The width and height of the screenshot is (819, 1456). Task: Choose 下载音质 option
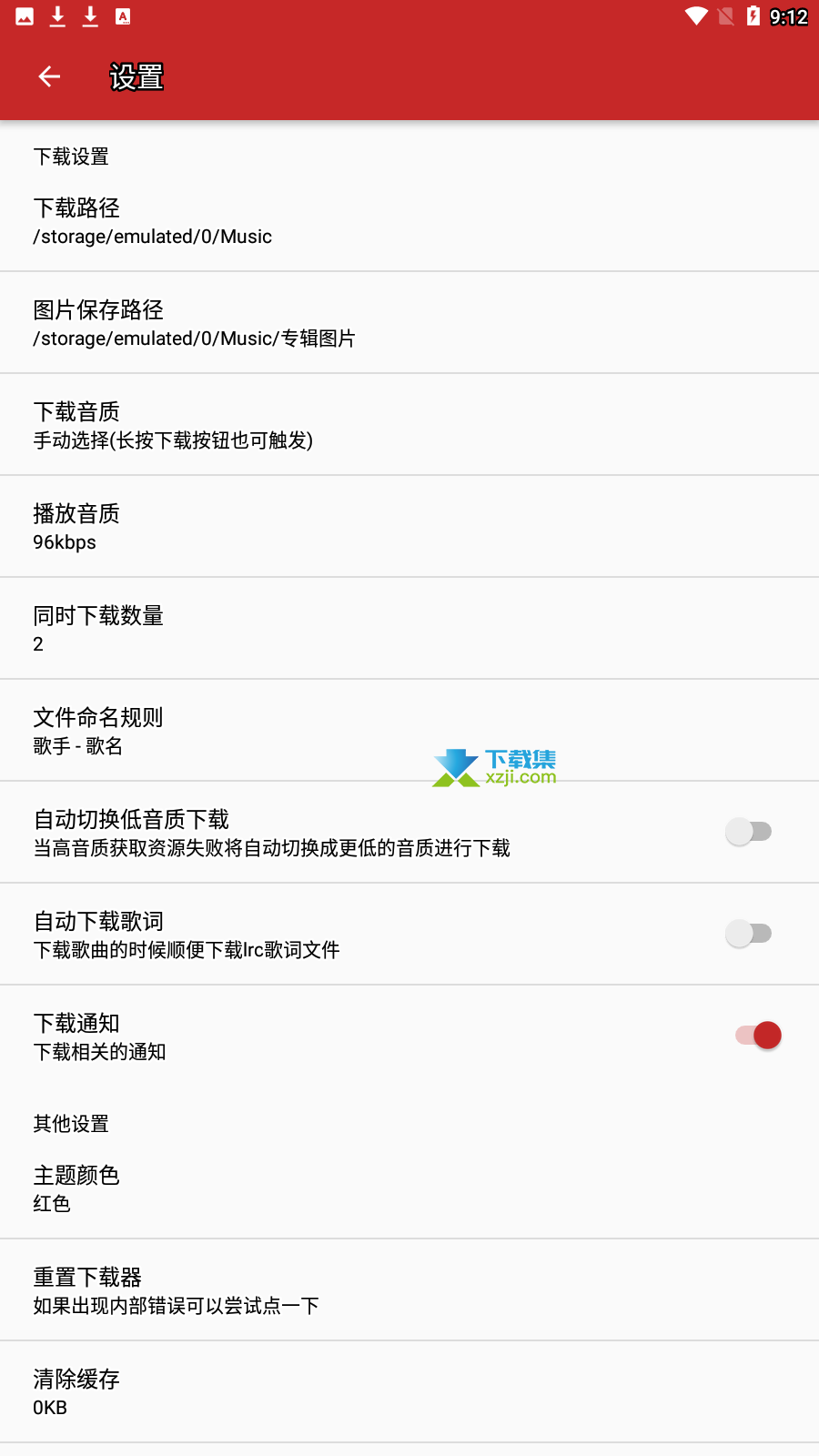(x=409, y=425)
